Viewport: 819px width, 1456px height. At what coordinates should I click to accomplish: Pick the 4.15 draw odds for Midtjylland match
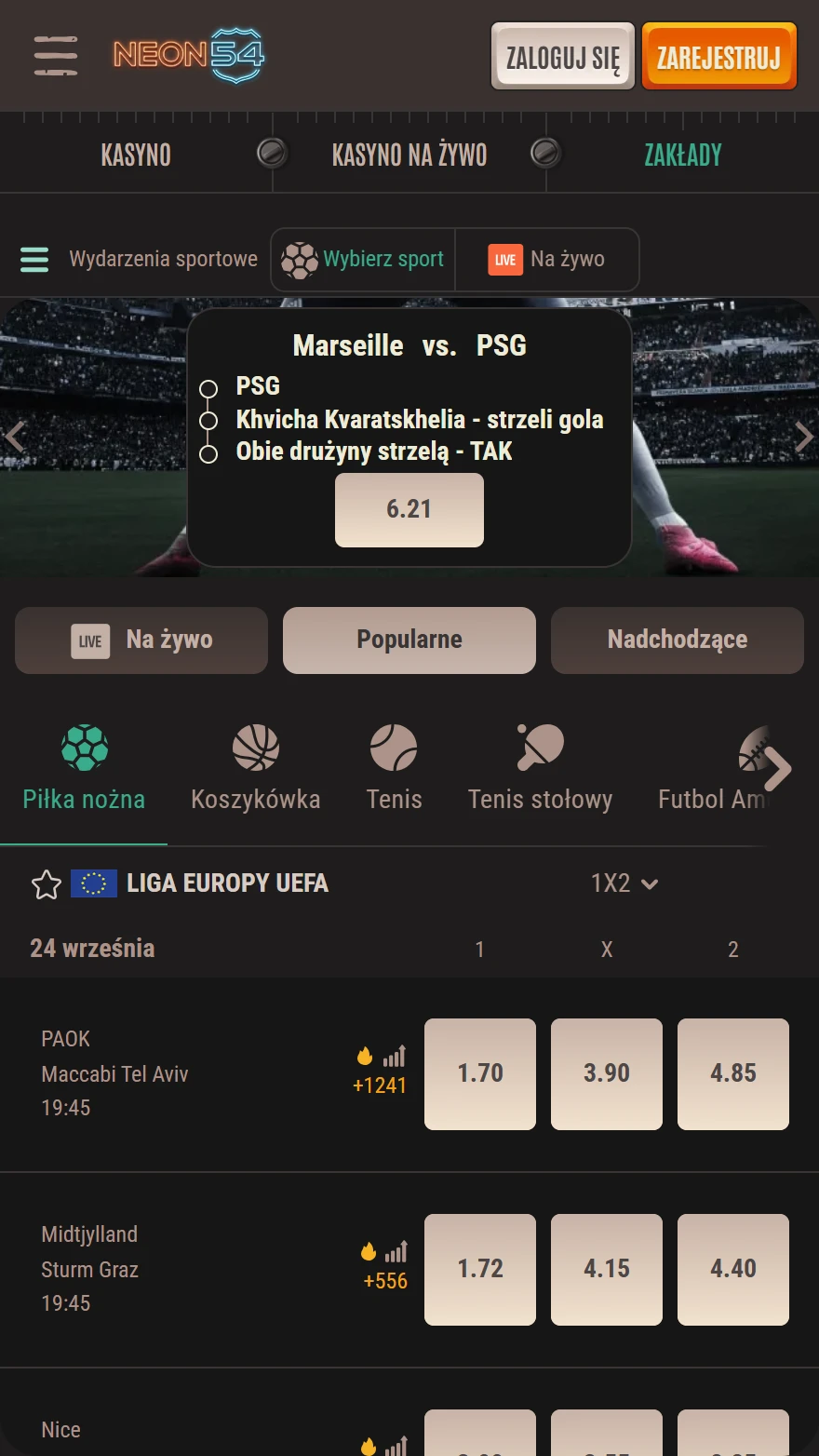click(x=607, y=1269)
